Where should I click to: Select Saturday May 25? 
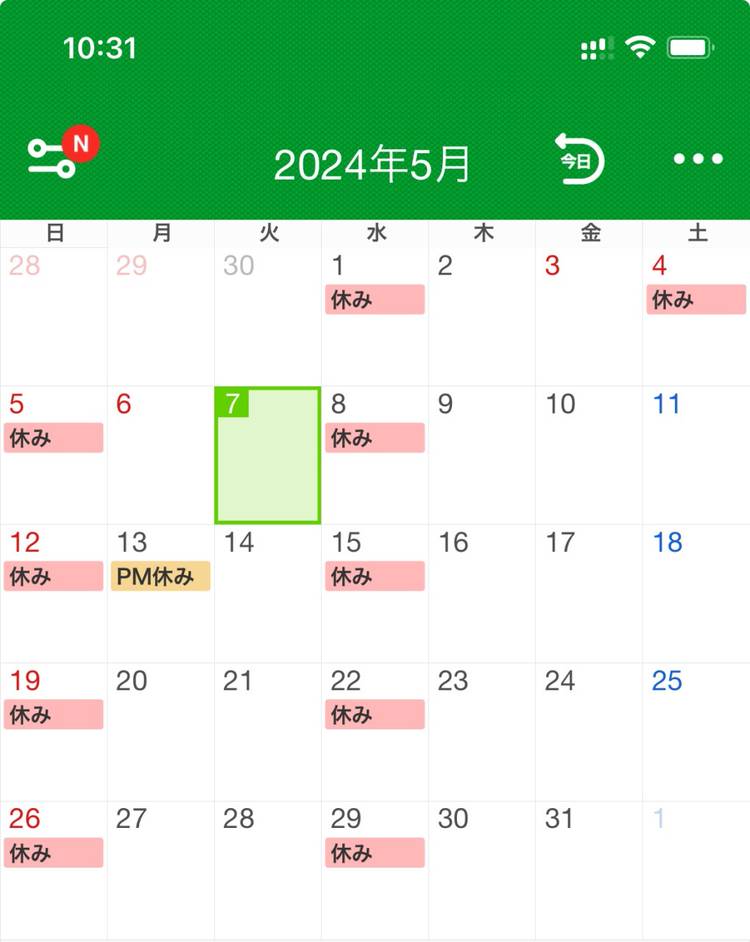(x=696, y=731)
